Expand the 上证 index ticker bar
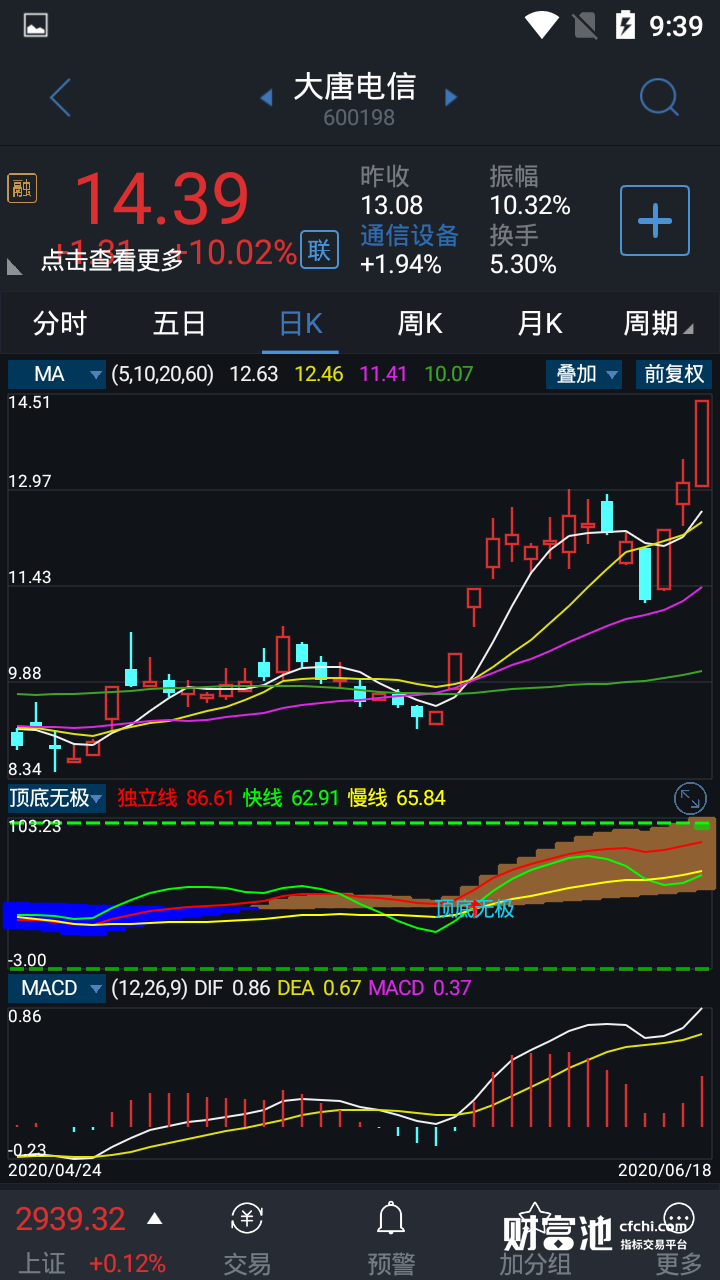 pos(154,1219)
